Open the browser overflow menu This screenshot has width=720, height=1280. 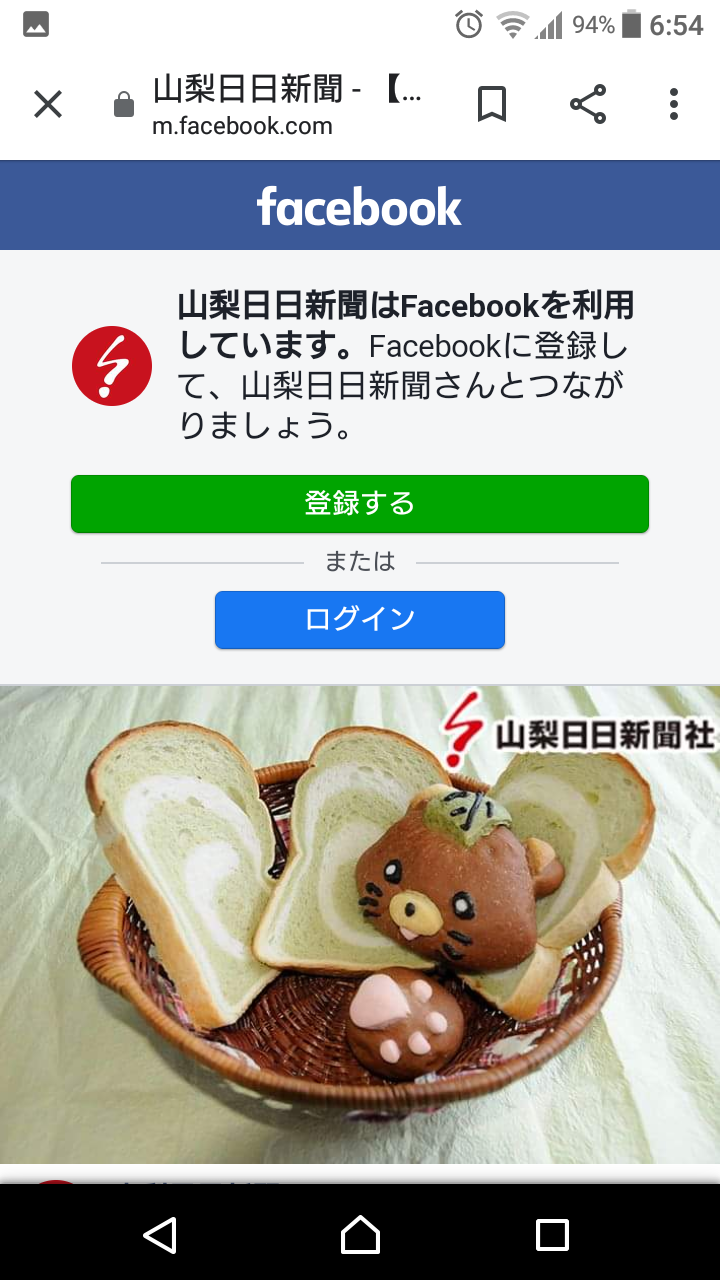674,104
